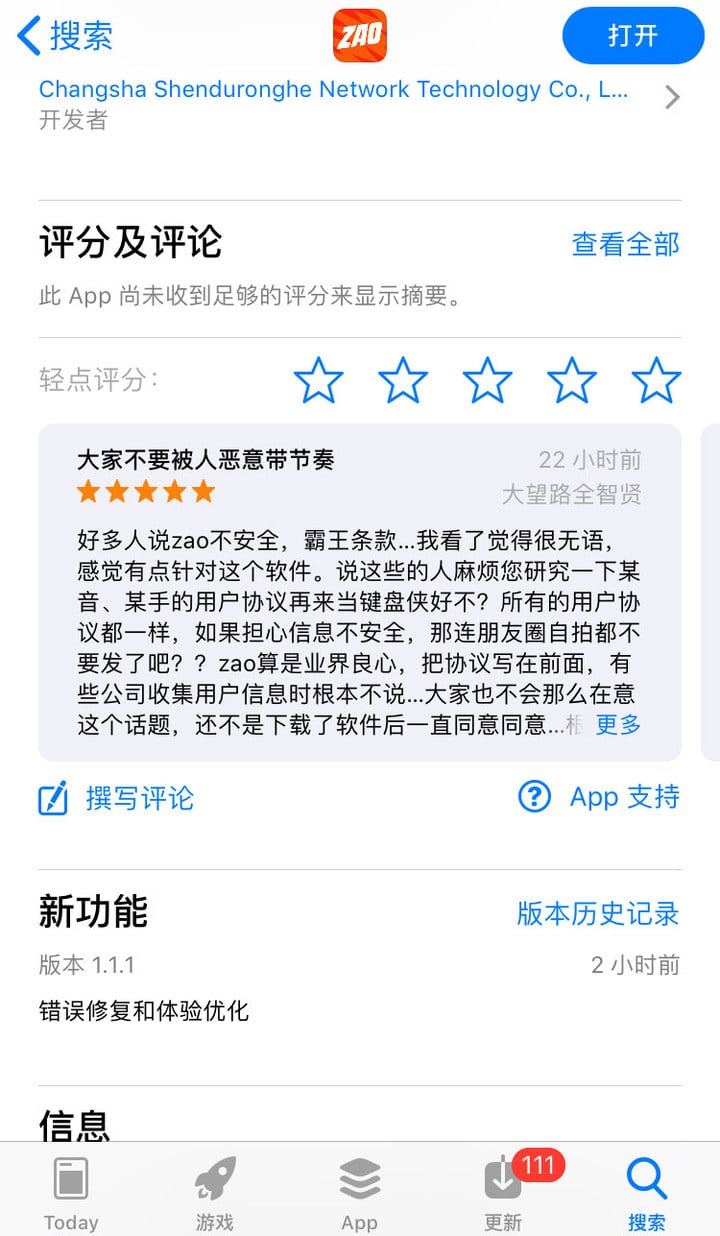Go back to 搜索 page

coord(65,36)
